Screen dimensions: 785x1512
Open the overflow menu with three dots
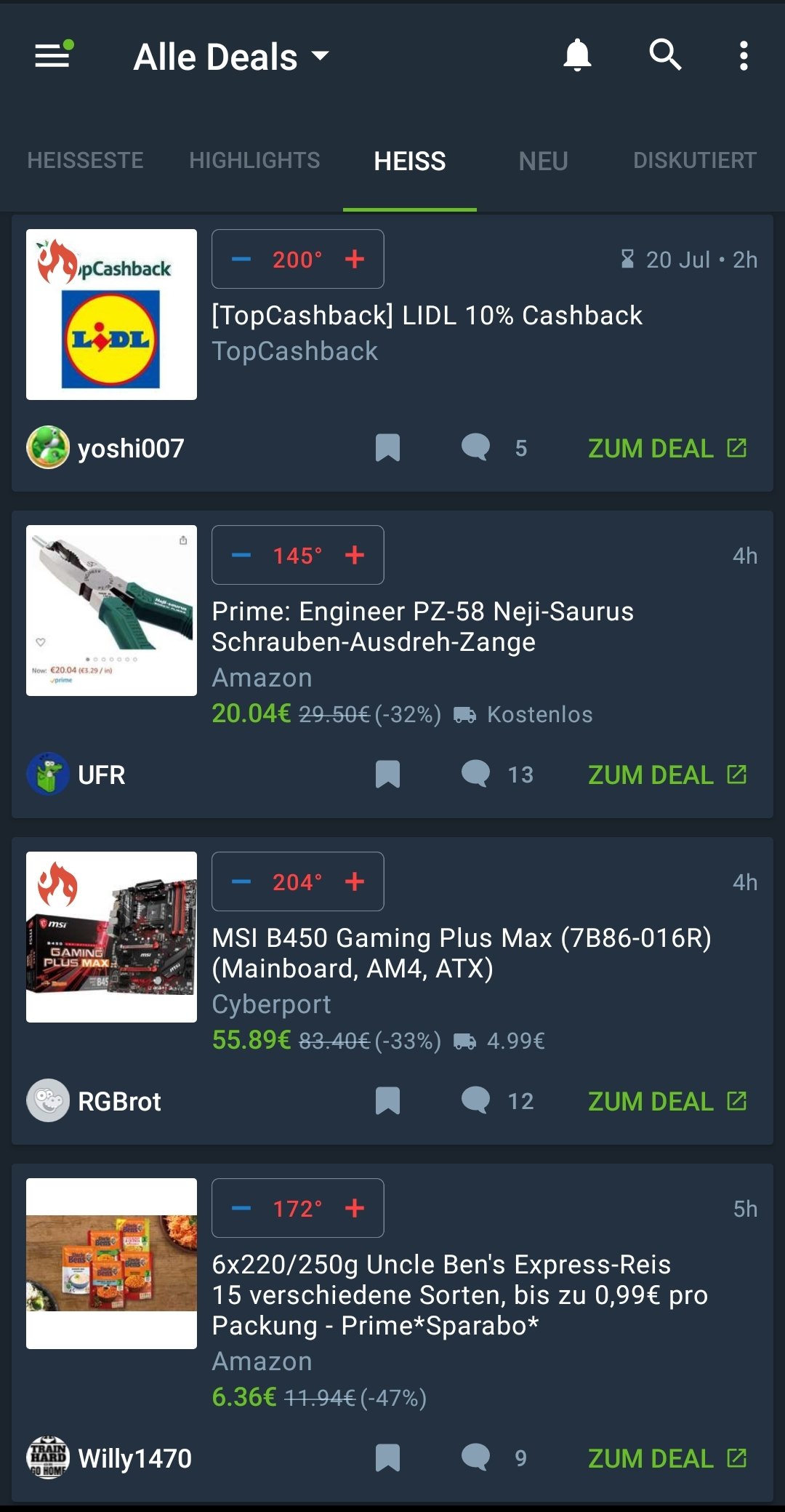click(x=744, y=56)
